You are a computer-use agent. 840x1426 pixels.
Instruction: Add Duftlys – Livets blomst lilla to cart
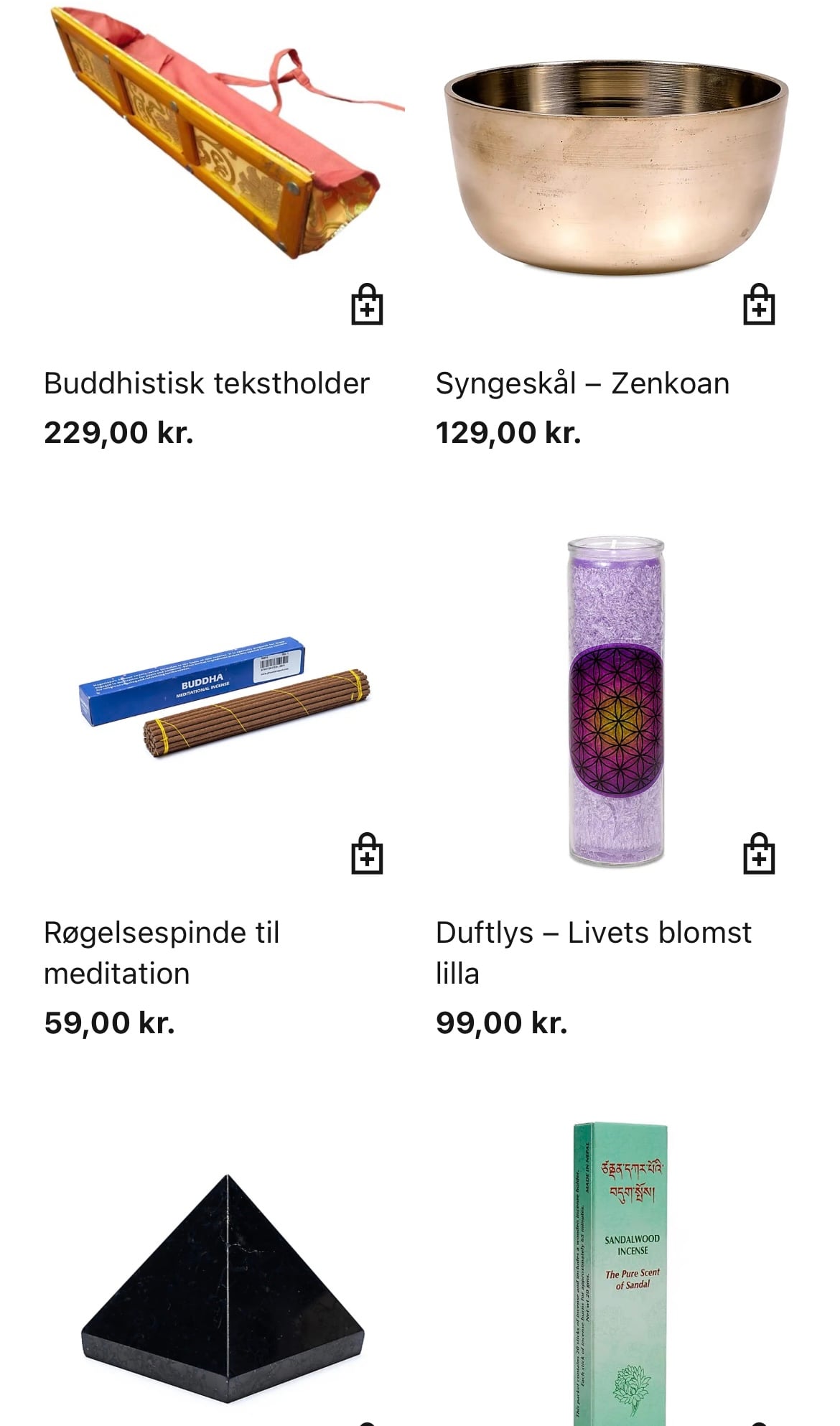click(758, 854)
